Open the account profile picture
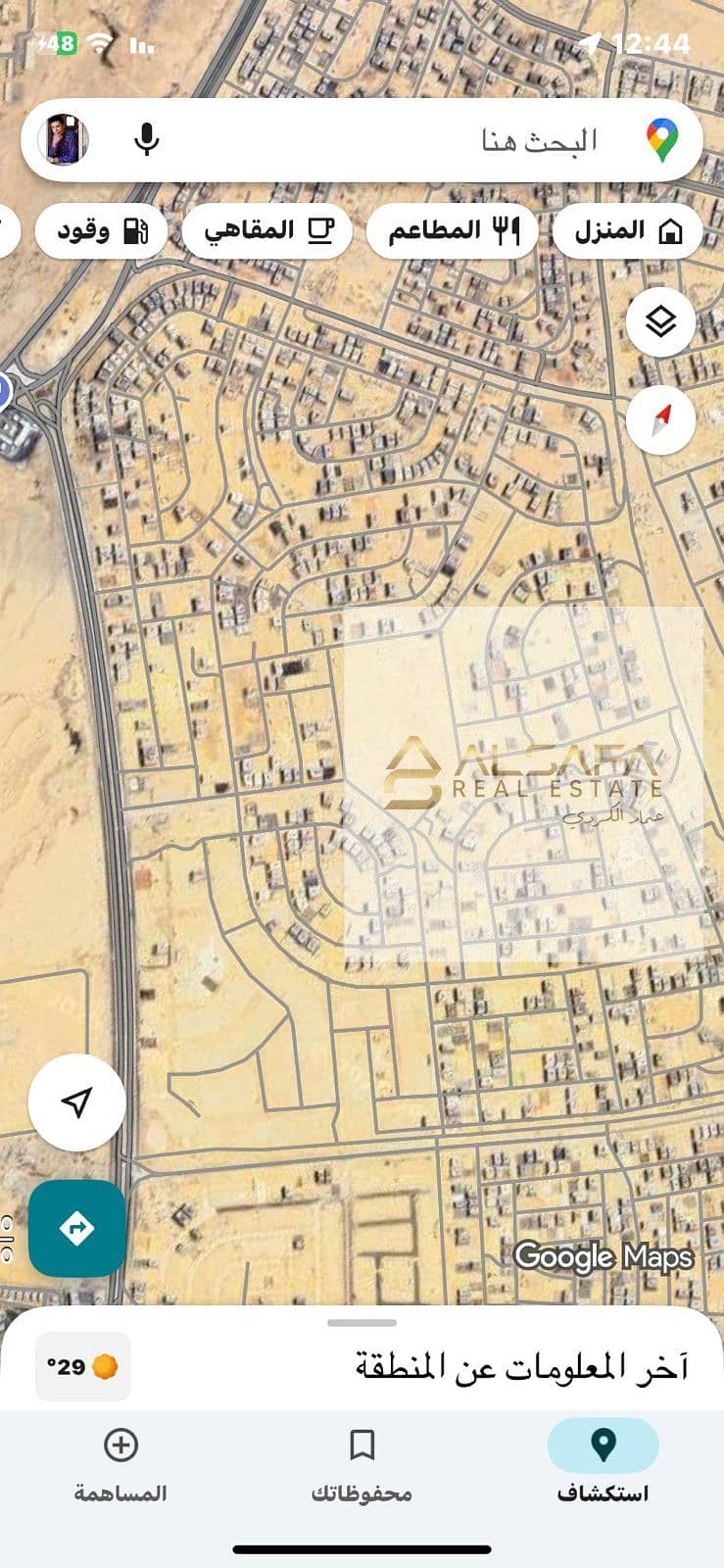724x1568 pixels. (64, 139)
